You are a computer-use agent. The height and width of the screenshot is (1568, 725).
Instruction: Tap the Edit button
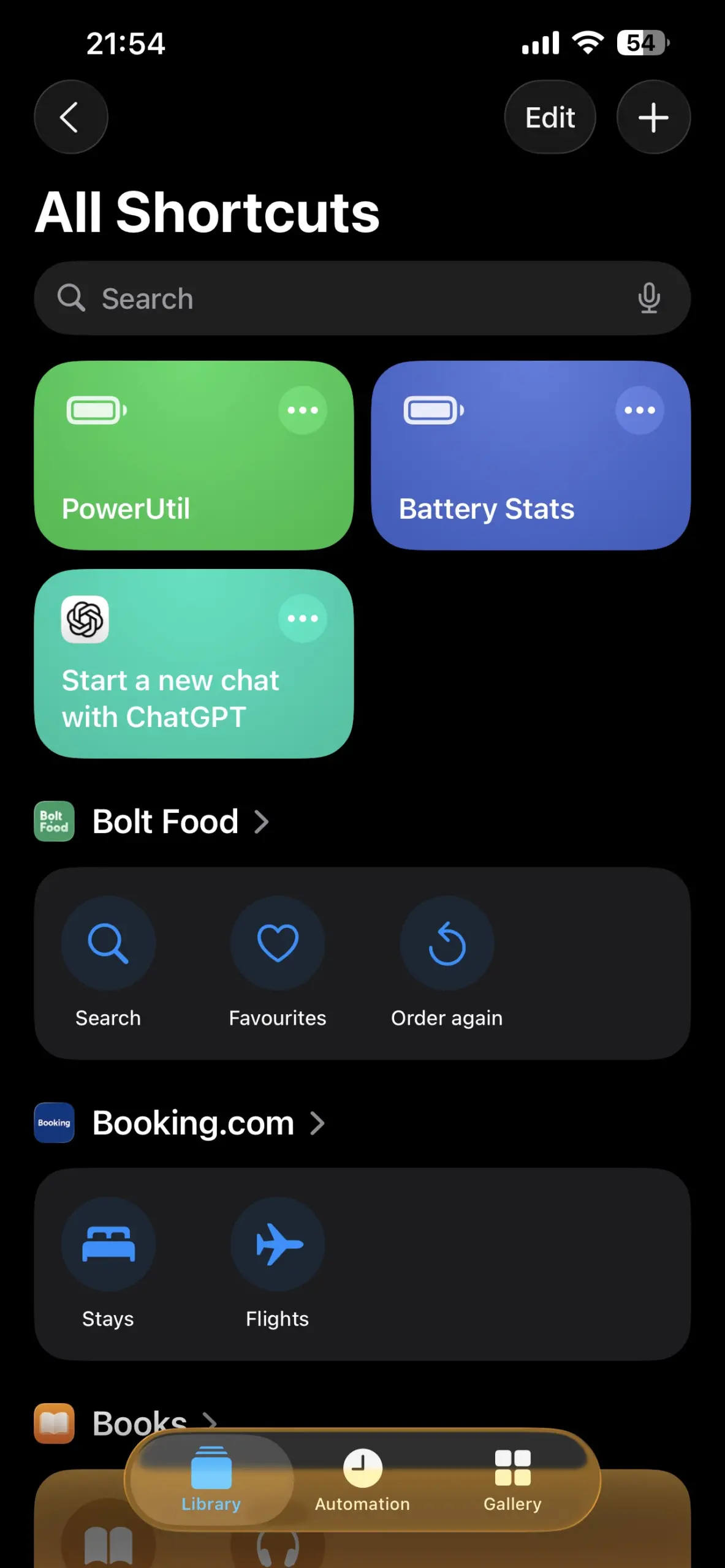tap(550, 117)
